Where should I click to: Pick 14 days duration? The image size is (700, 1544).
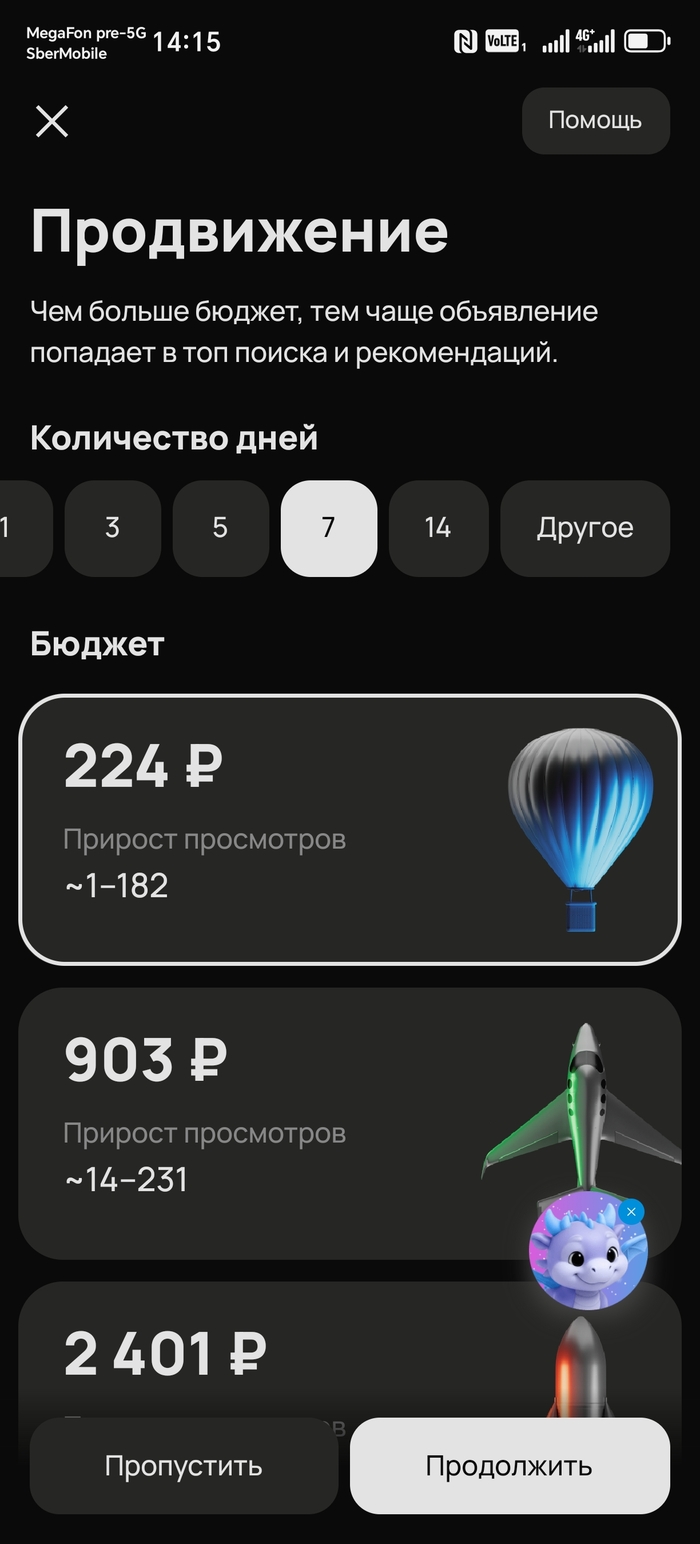438,528
